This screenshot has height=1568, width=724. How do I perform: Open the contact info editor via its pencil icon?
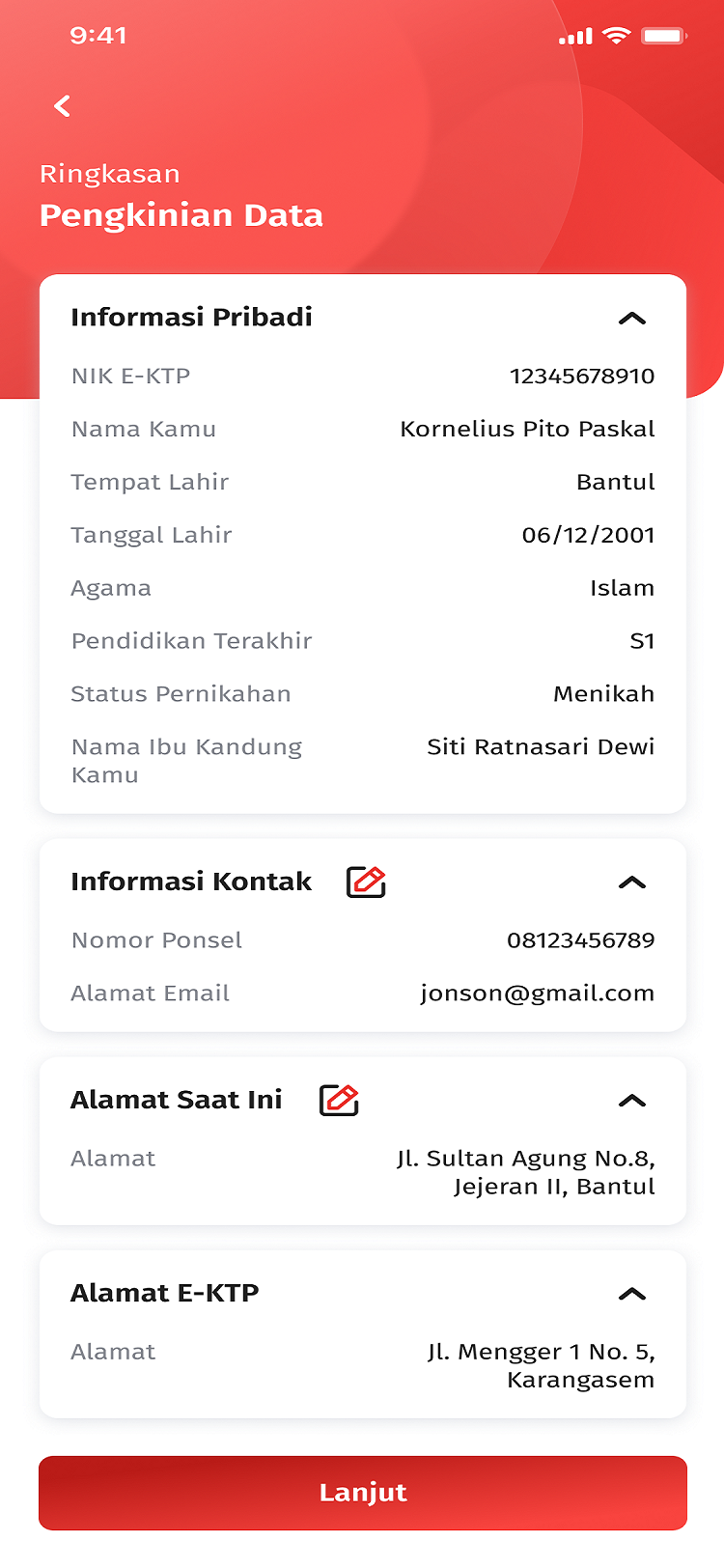point(365,881)
